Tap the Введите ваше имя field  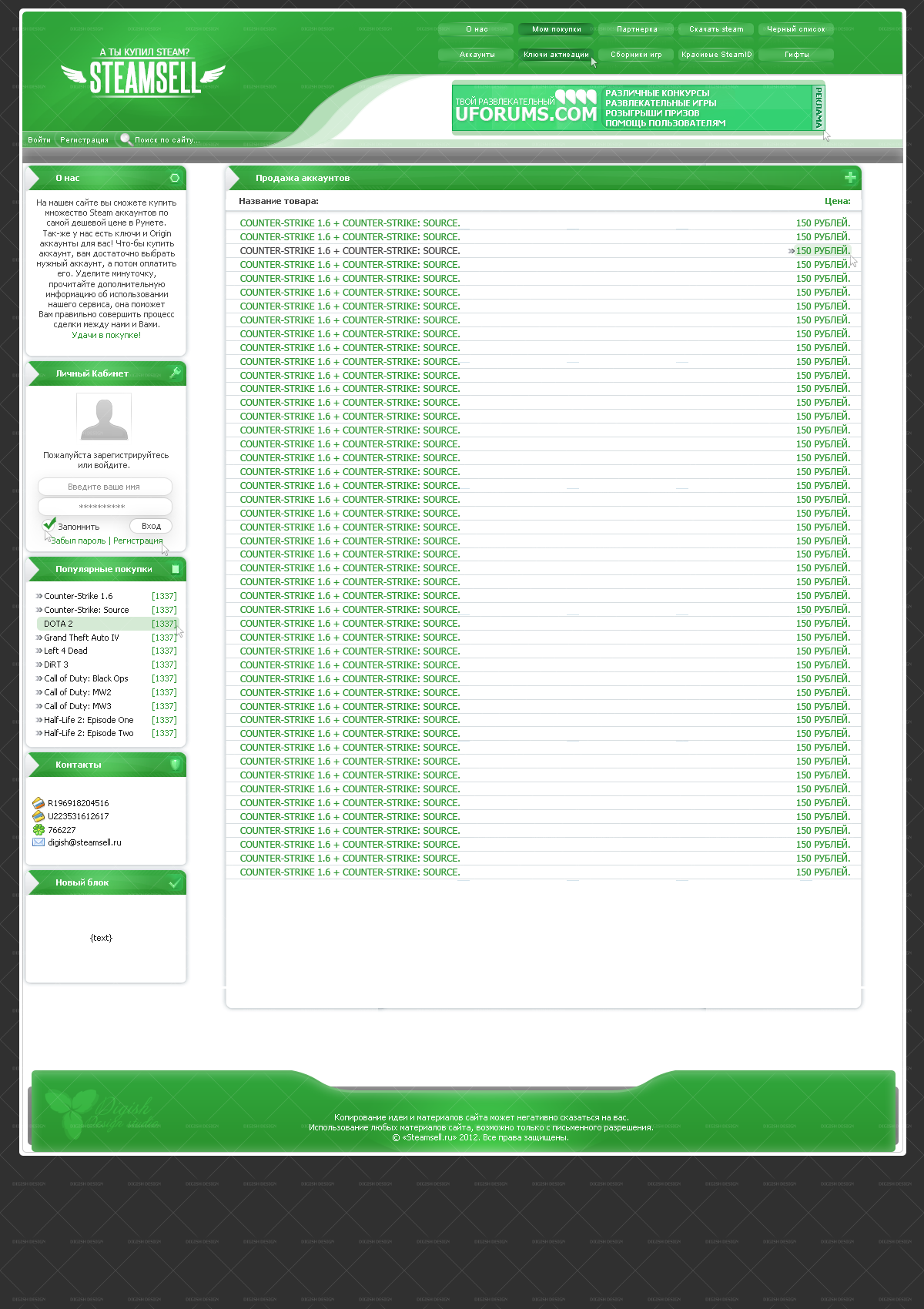(105, 487)
